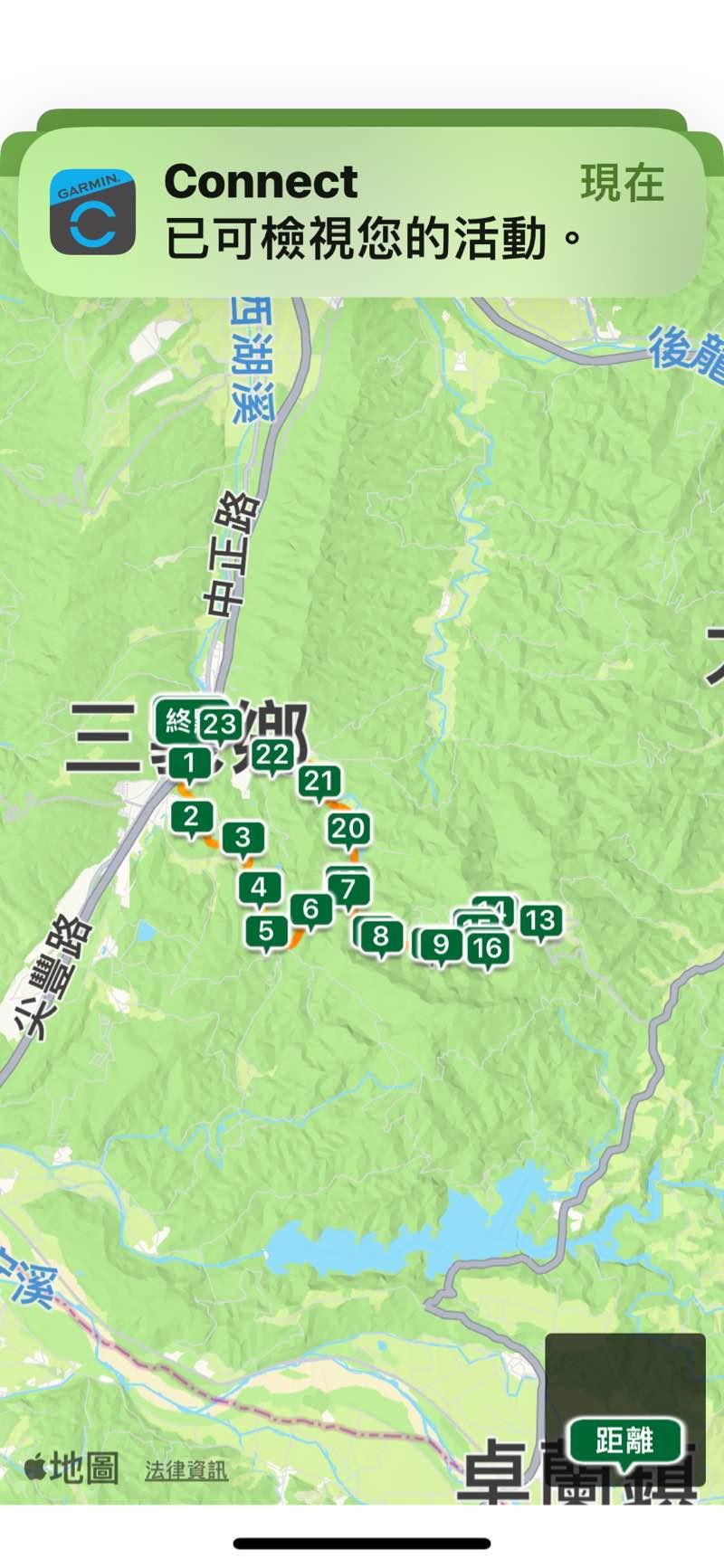Select kilometer marker 8 on the route
The height and width of the screenshot is (1568, 724).
click(x=381, y=936)
